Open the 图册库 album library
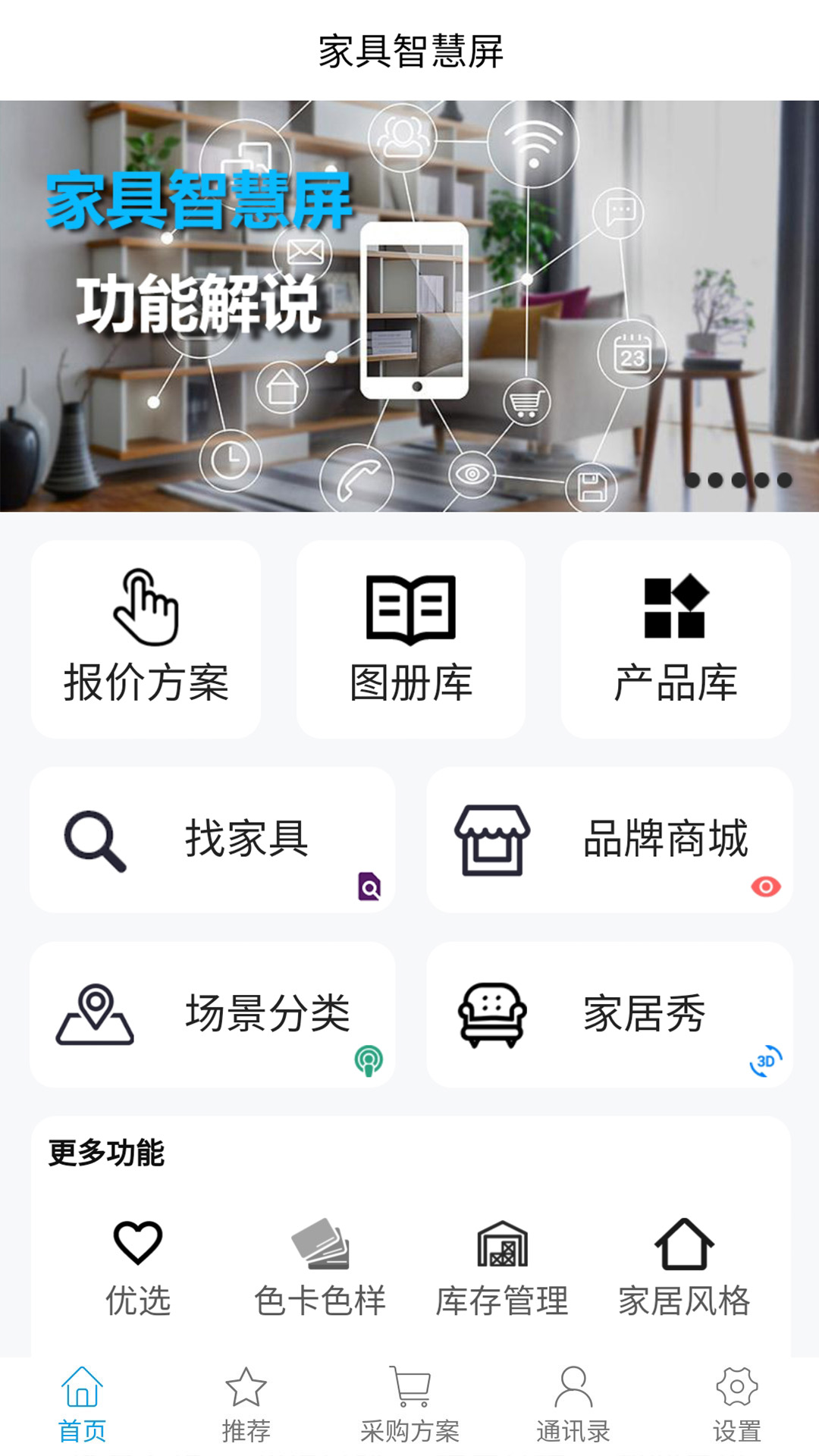The height and width of the screenshot is (1456, 819). 410,639
